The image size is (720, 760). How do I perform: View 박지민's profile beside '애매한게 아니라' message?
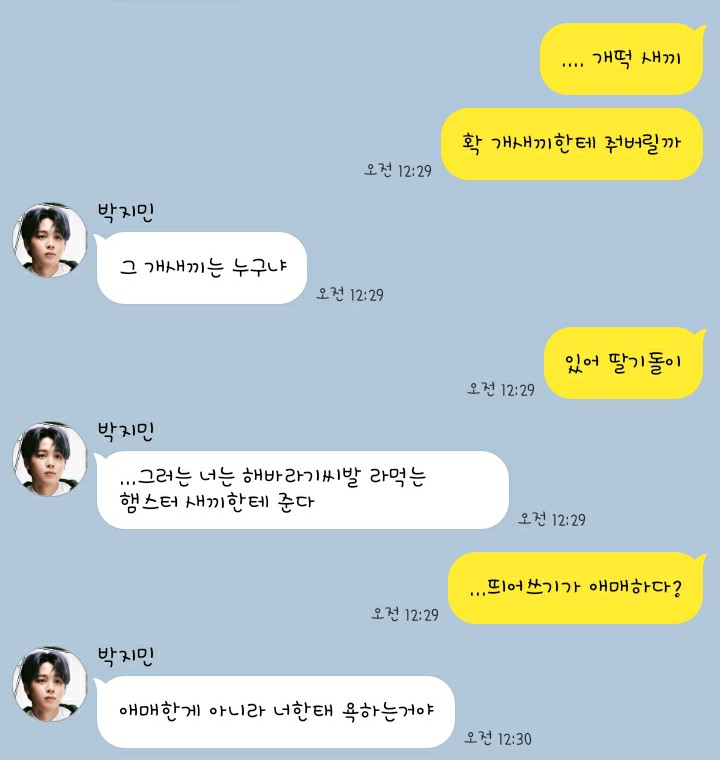click(49, 684)
